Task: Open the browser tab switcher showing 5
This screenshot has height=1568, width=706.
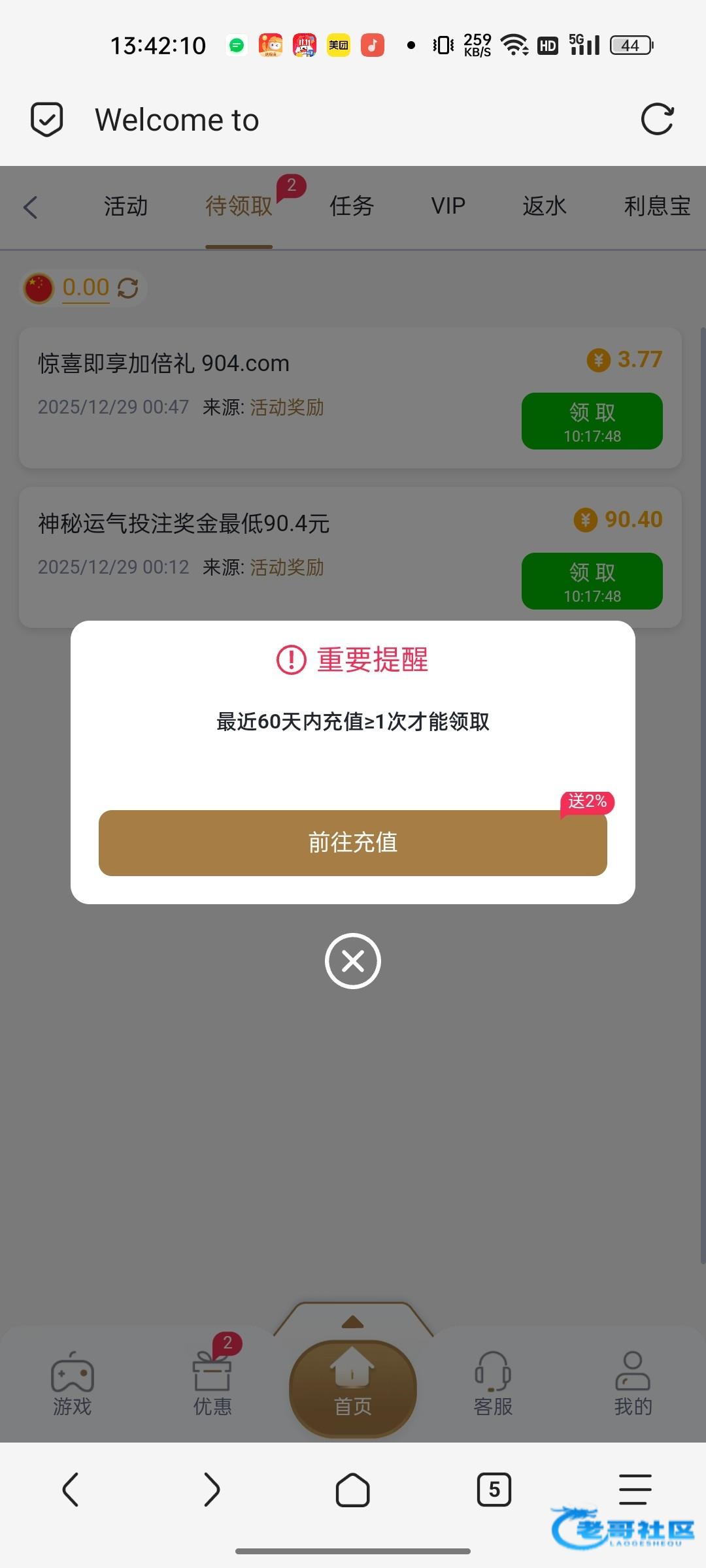Action: click(494, 1490)
